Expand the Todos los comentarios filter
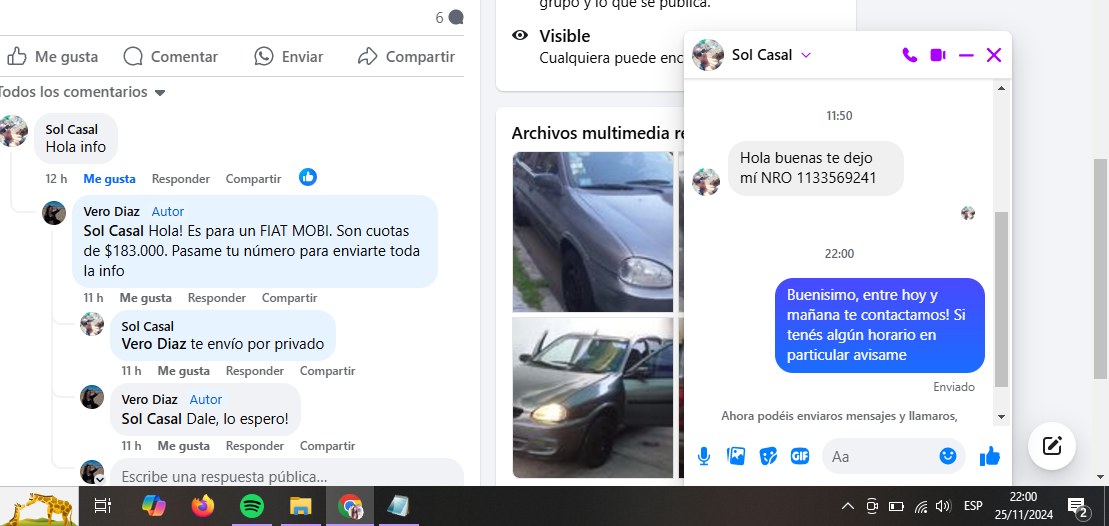The width and height of the screenshot is (1109, 526). [x=82, y=92]
